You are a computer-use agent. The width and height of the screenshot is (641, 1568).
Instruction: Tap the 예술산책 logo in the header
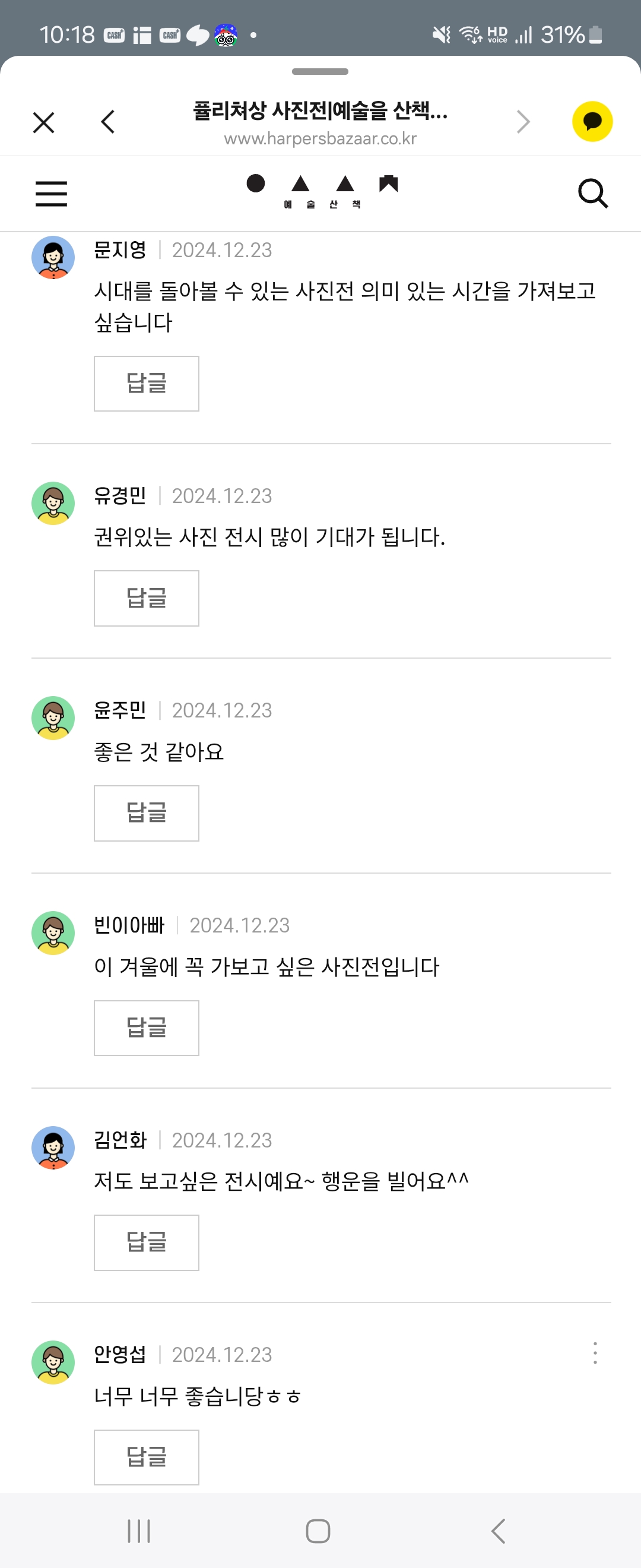click(x=322, y=192)
